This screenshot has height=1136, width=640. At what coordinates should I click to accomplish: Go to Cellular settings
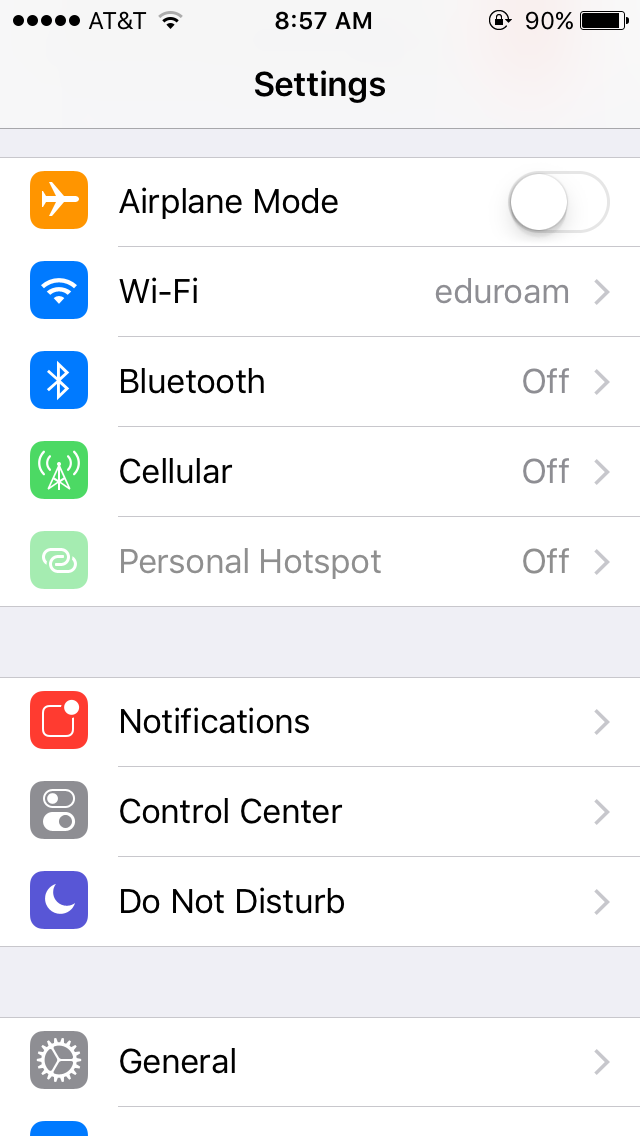point(320,472)
